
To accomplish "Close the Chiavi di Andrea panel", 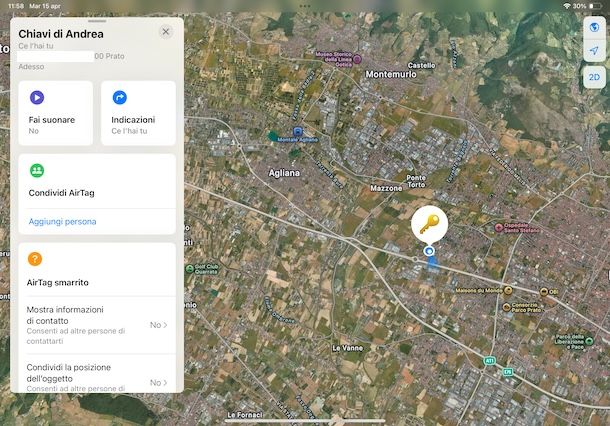I will (x=166, y=32).
